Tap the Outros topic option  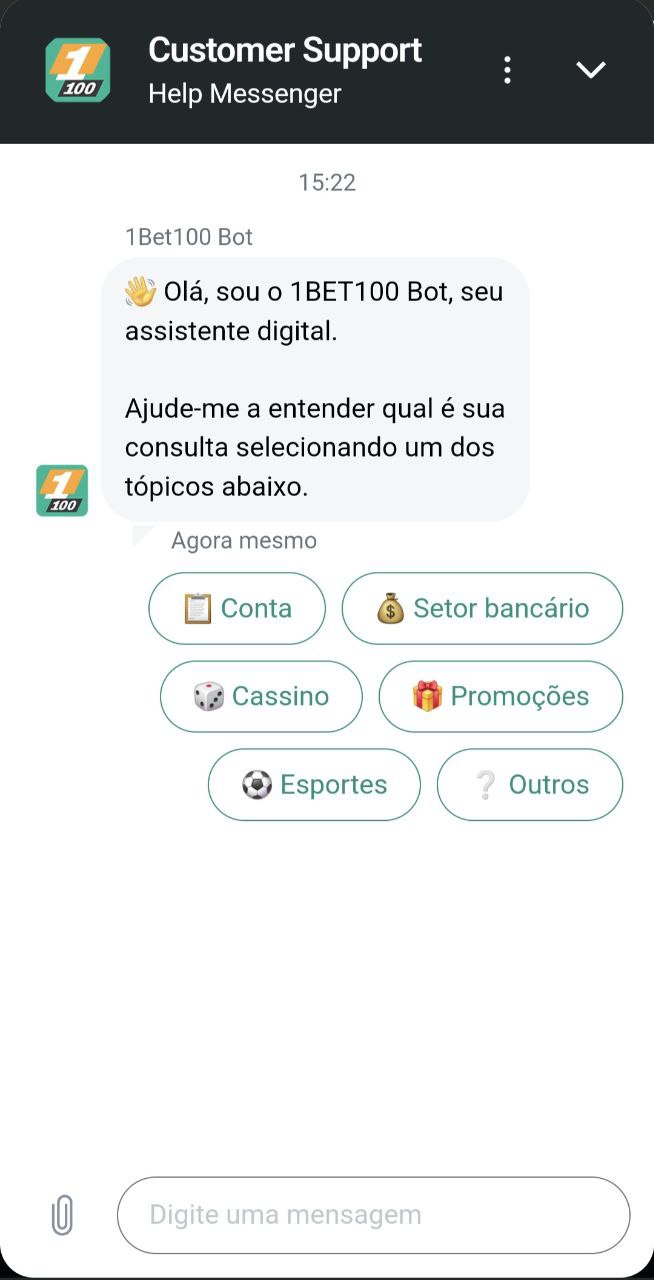click(530, 784)
